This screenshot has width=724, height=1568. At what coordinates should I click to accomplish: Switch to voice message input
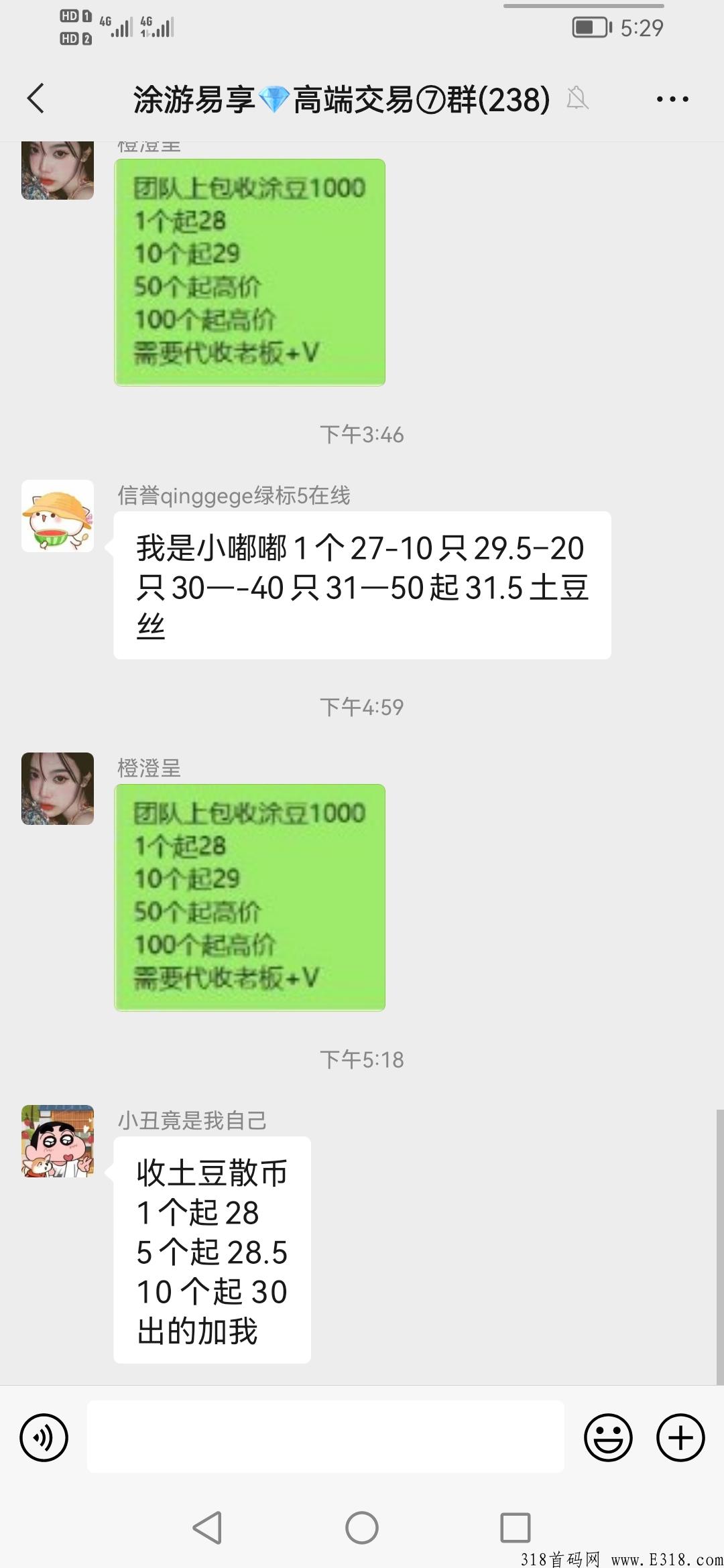(x=44, y=1437)
